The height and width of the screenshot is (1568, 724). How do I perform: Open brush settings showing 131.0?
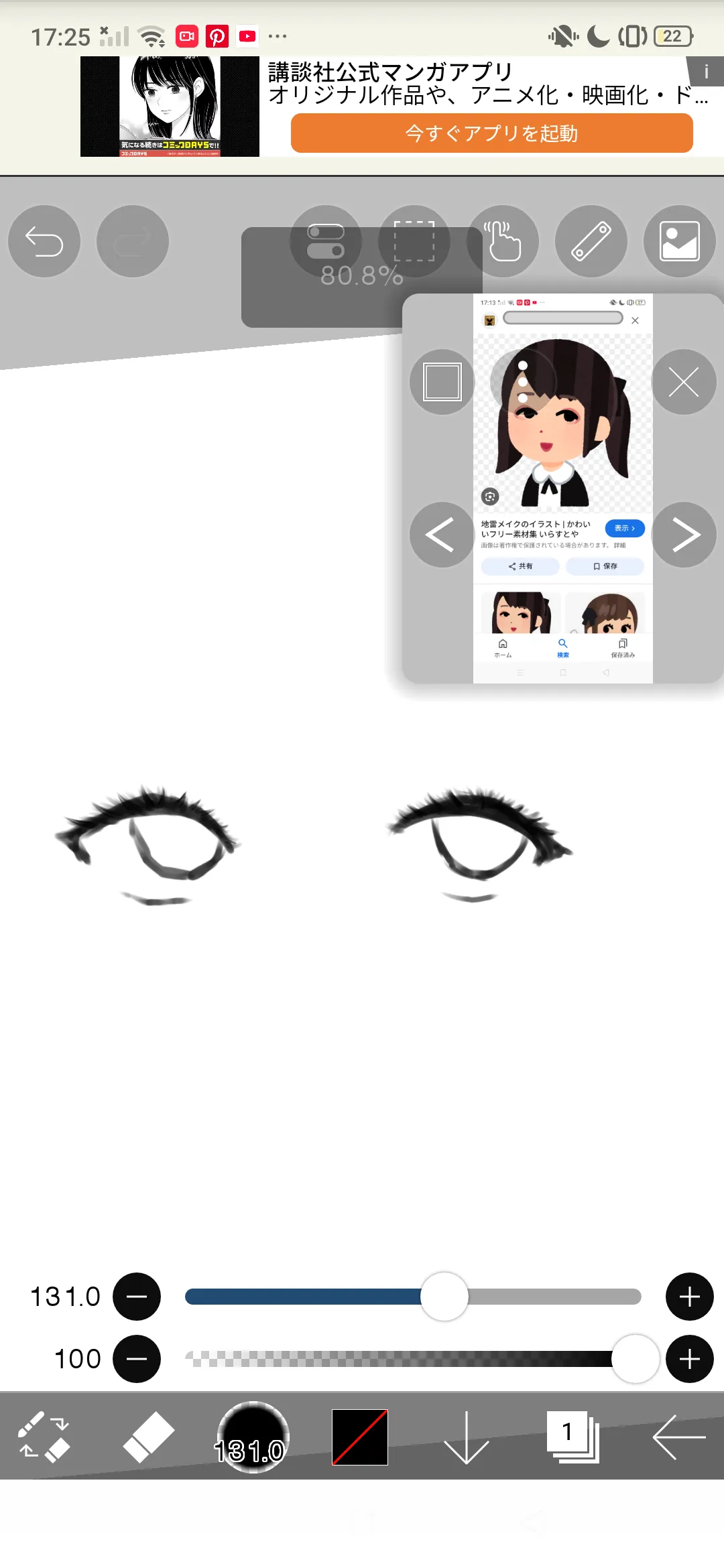(x=253, y=1437)
